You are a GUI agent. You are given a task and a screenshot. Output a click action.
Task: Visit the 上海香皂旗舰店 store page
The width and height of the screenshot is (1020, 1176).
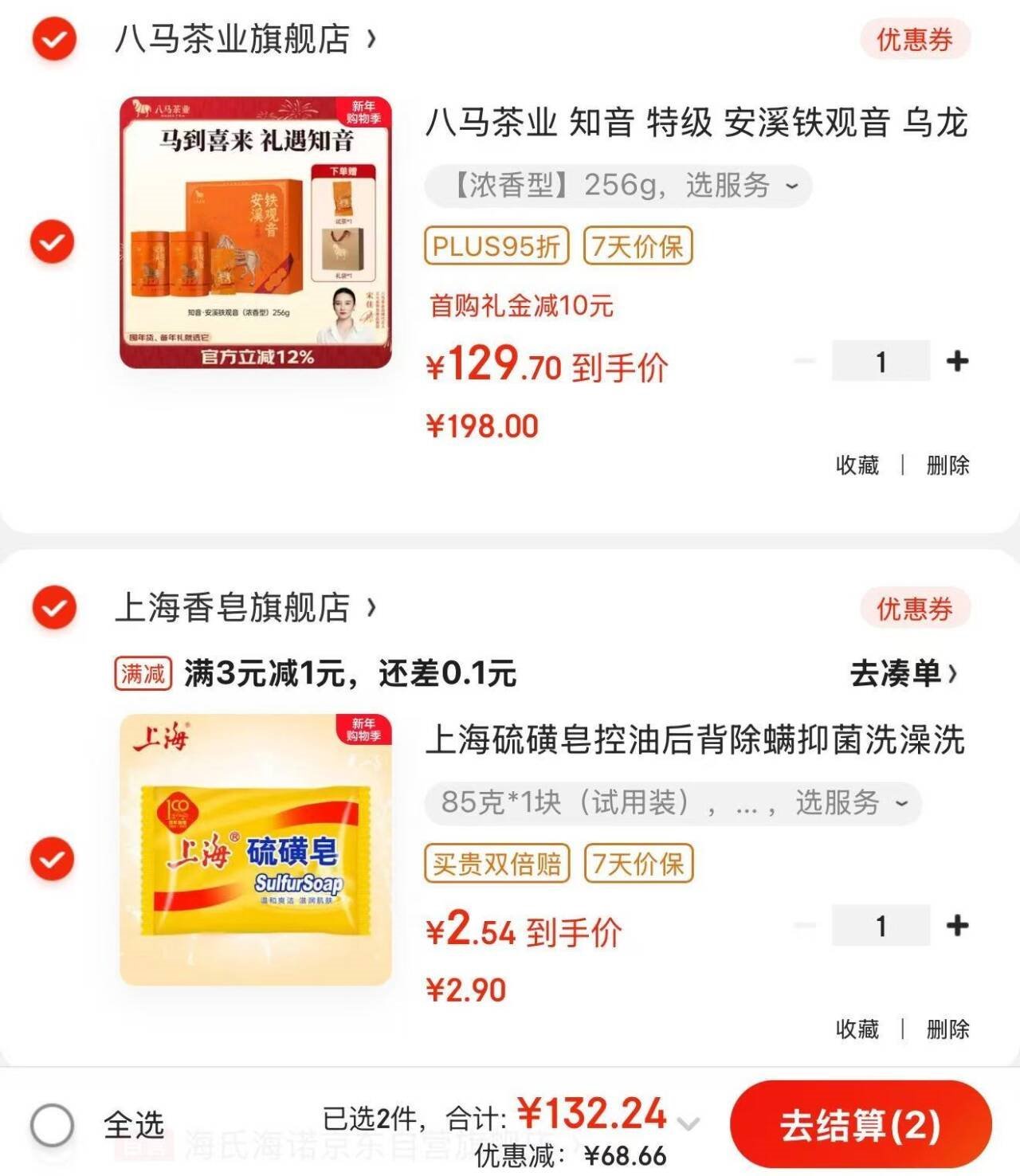(x=243, y=608)
